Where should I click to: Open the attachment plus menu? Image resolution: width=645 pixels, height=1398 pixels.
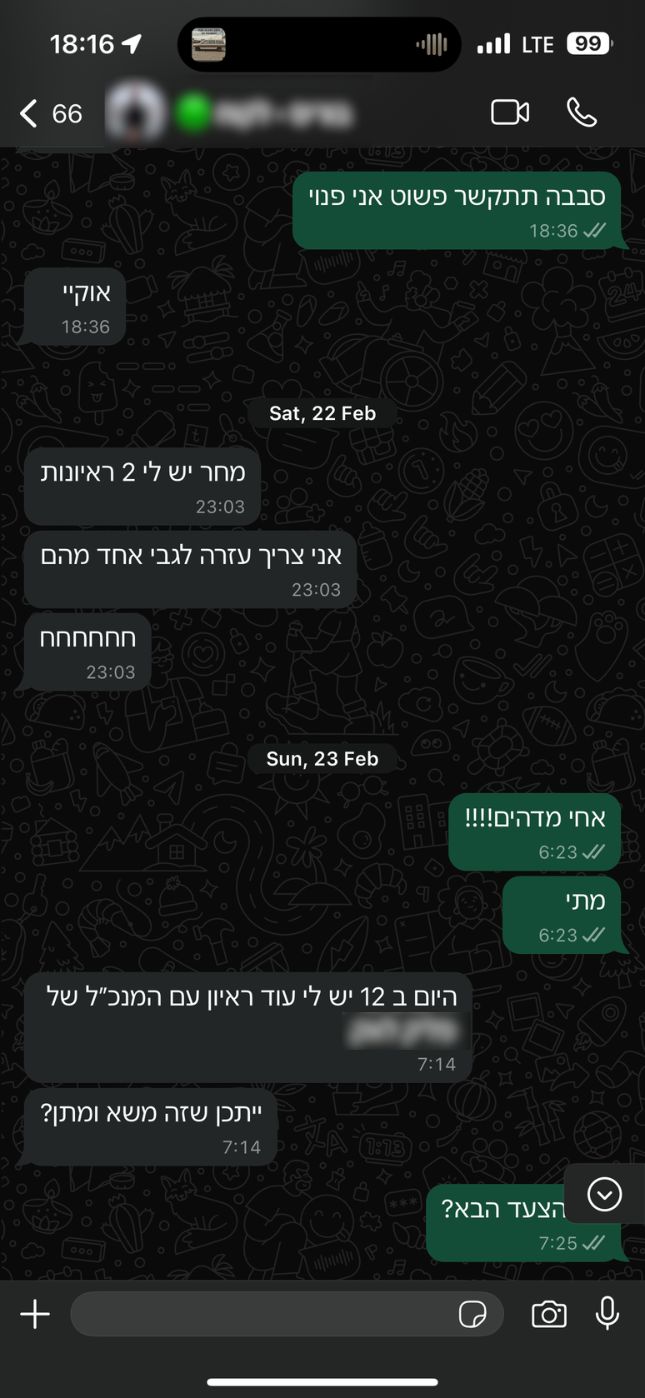pyautogui.click(x=35, y=1314)
